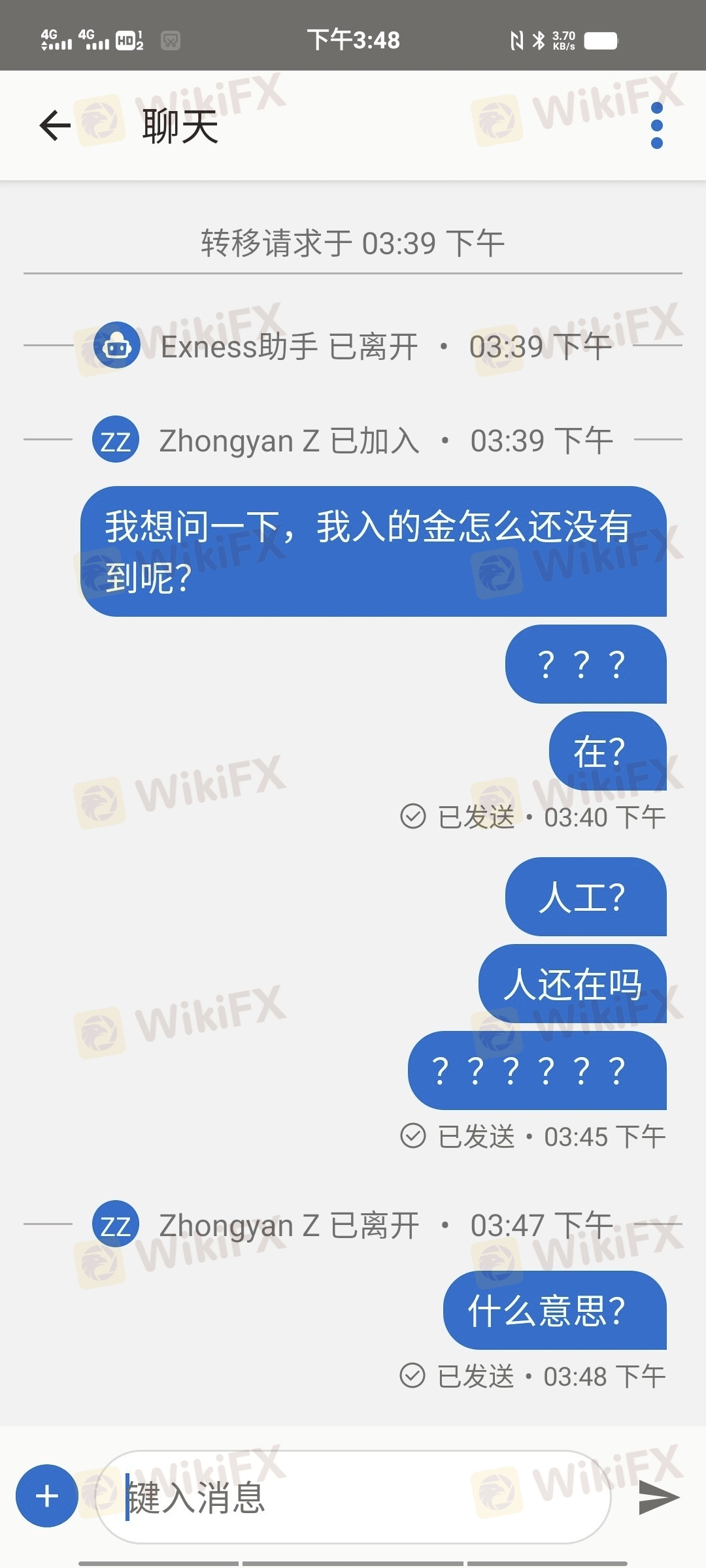Focus the message input field
This screenshot has height=1568, width=706.
point(353,1497)
